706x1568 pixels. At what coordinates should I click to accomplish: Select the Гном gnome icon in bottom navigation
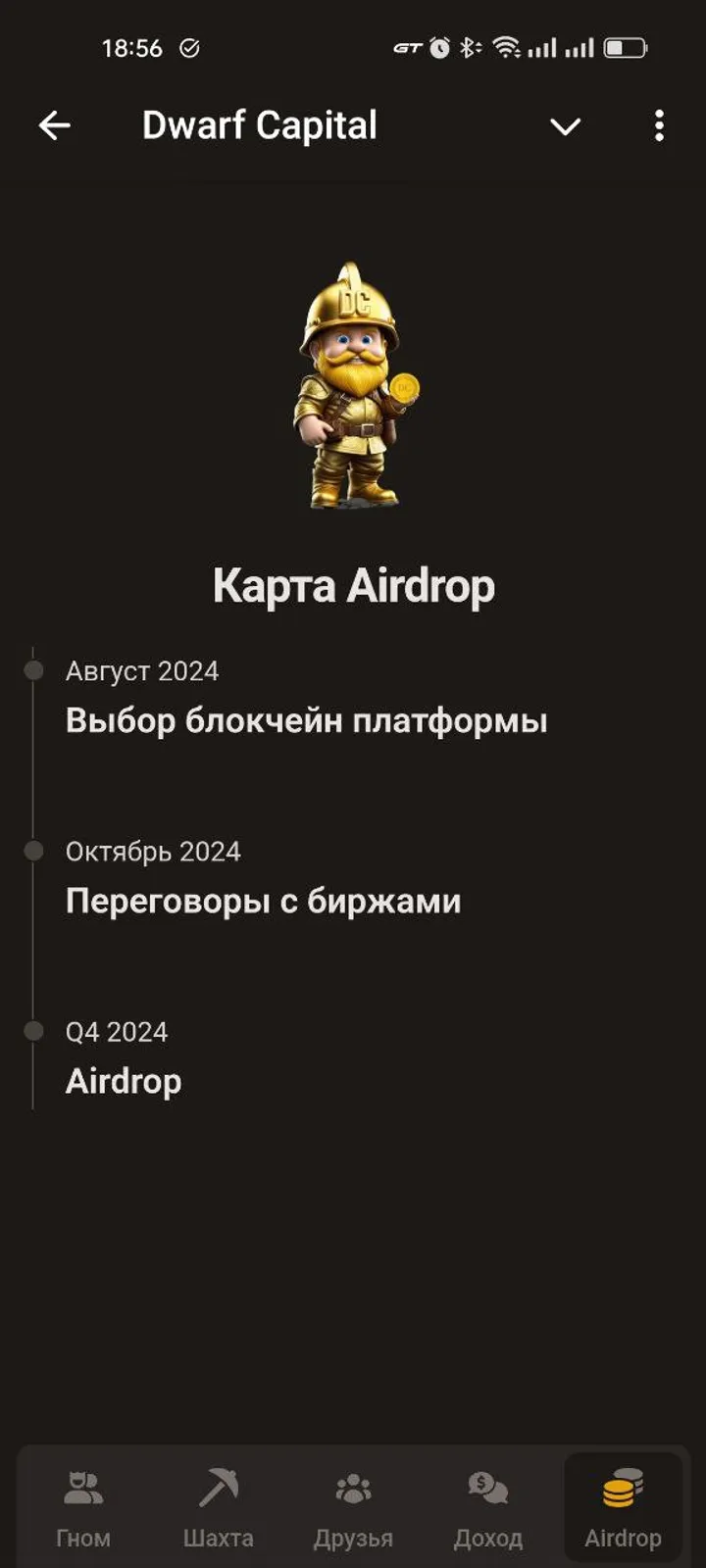83,1488
